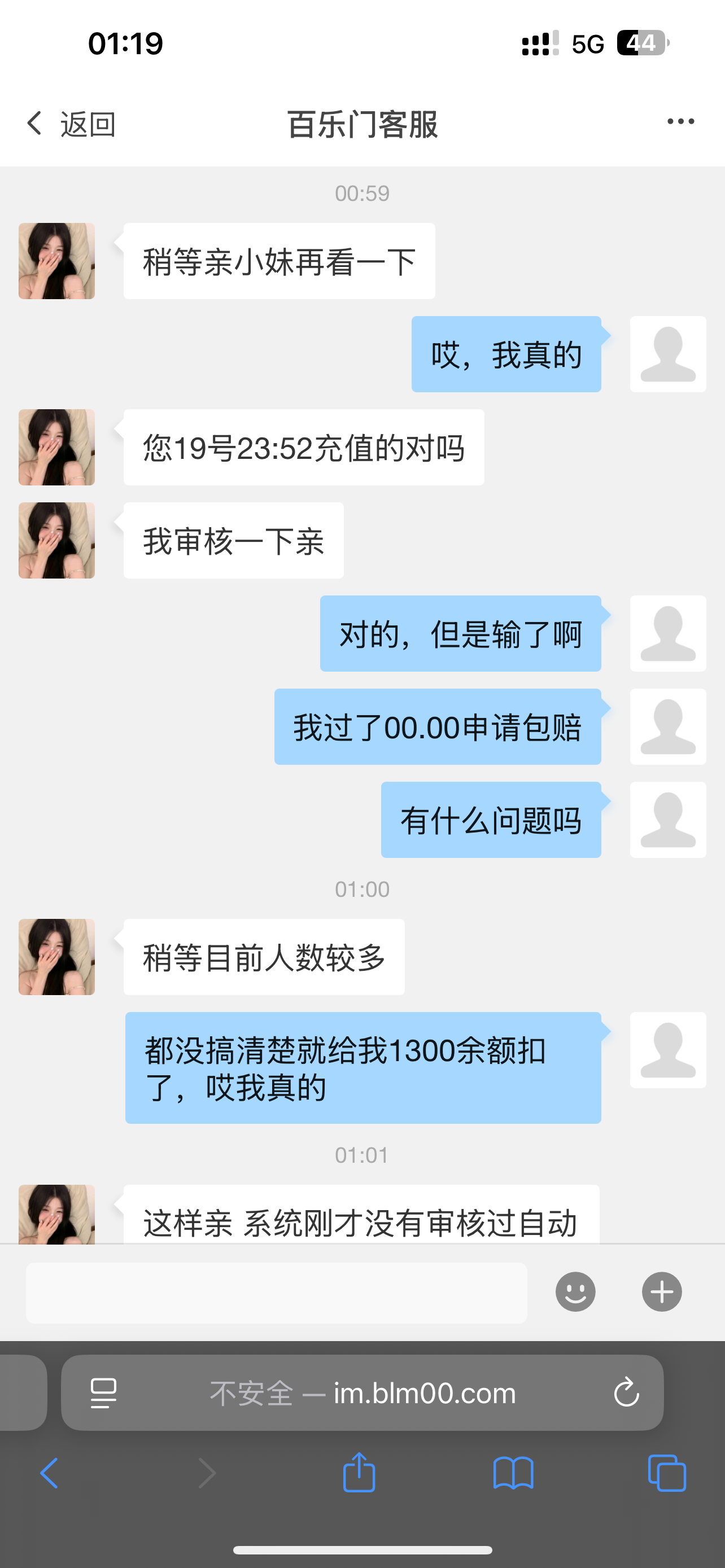Go back in Safari history
This screenshot has height=1568, width=725.
49,1473
